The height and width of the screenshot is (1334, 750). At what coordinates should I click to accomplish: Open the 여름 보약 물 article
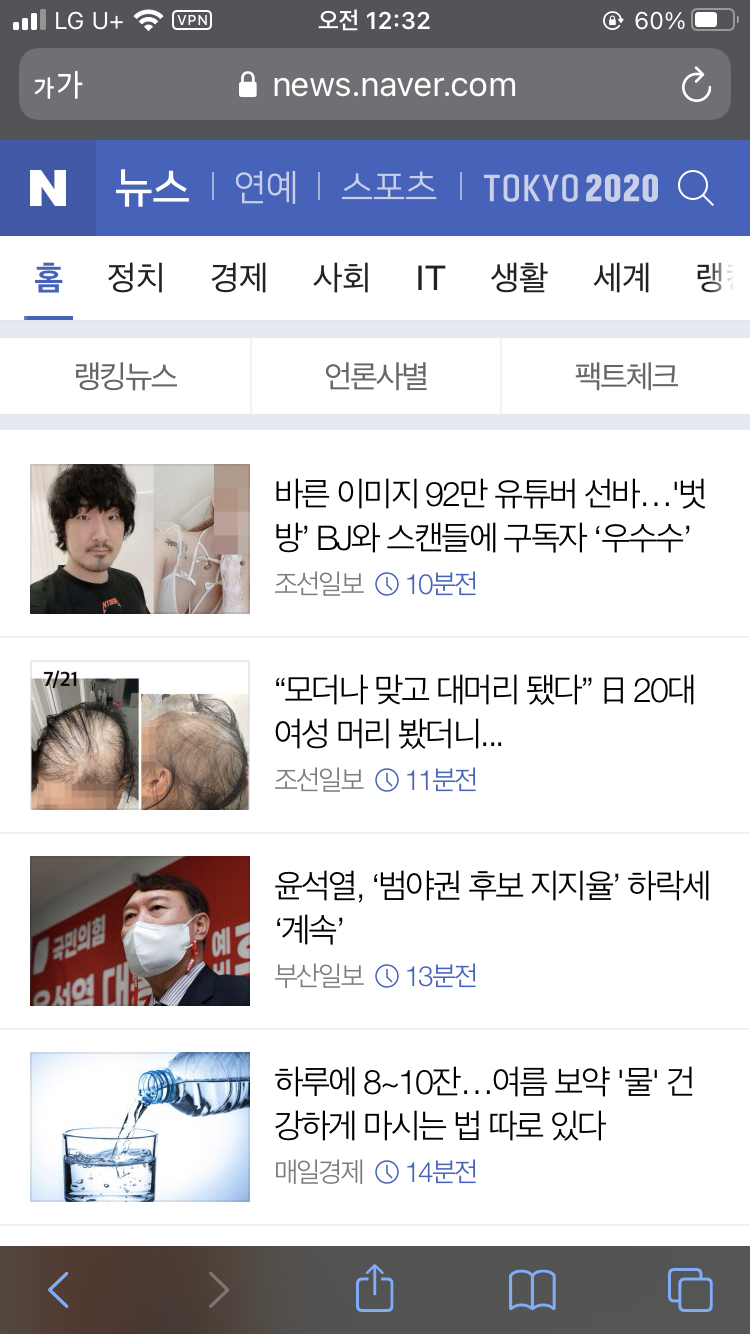pos(484,1104)
